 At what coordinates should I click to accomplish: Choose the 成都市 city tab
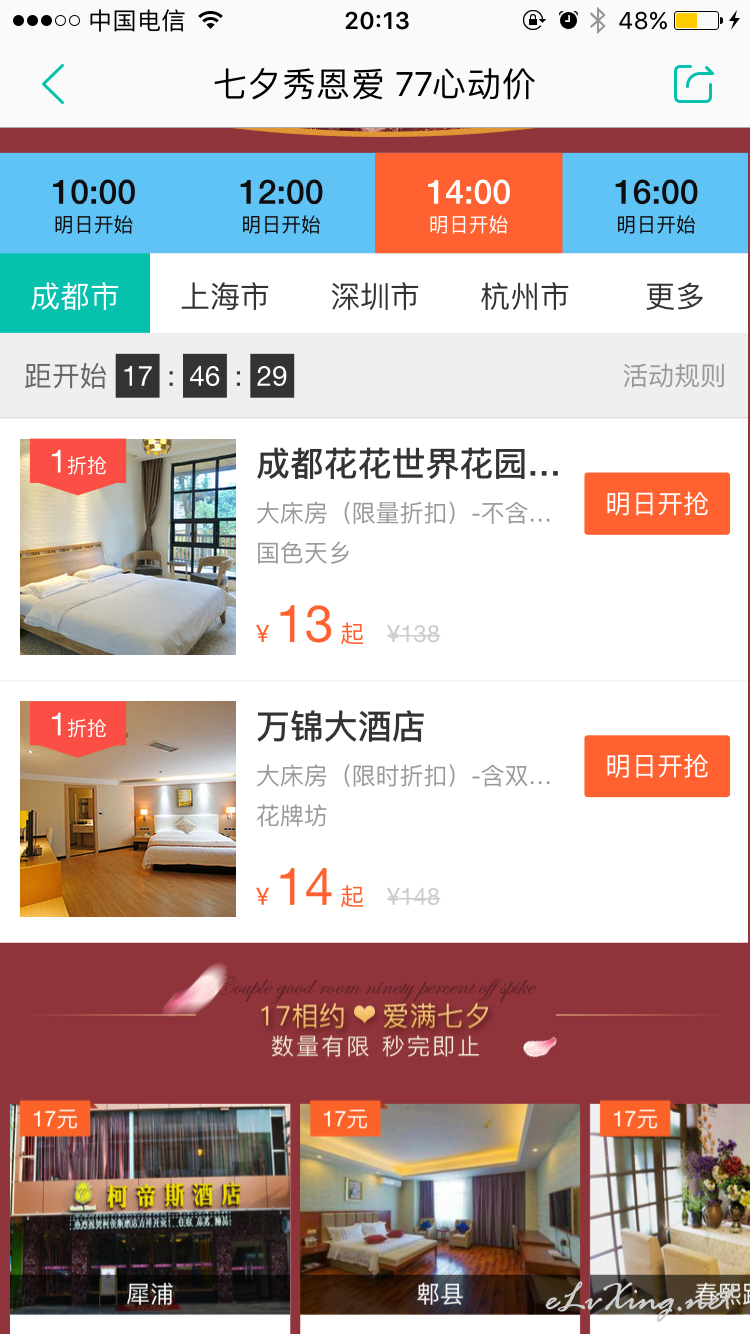point(75,294)
